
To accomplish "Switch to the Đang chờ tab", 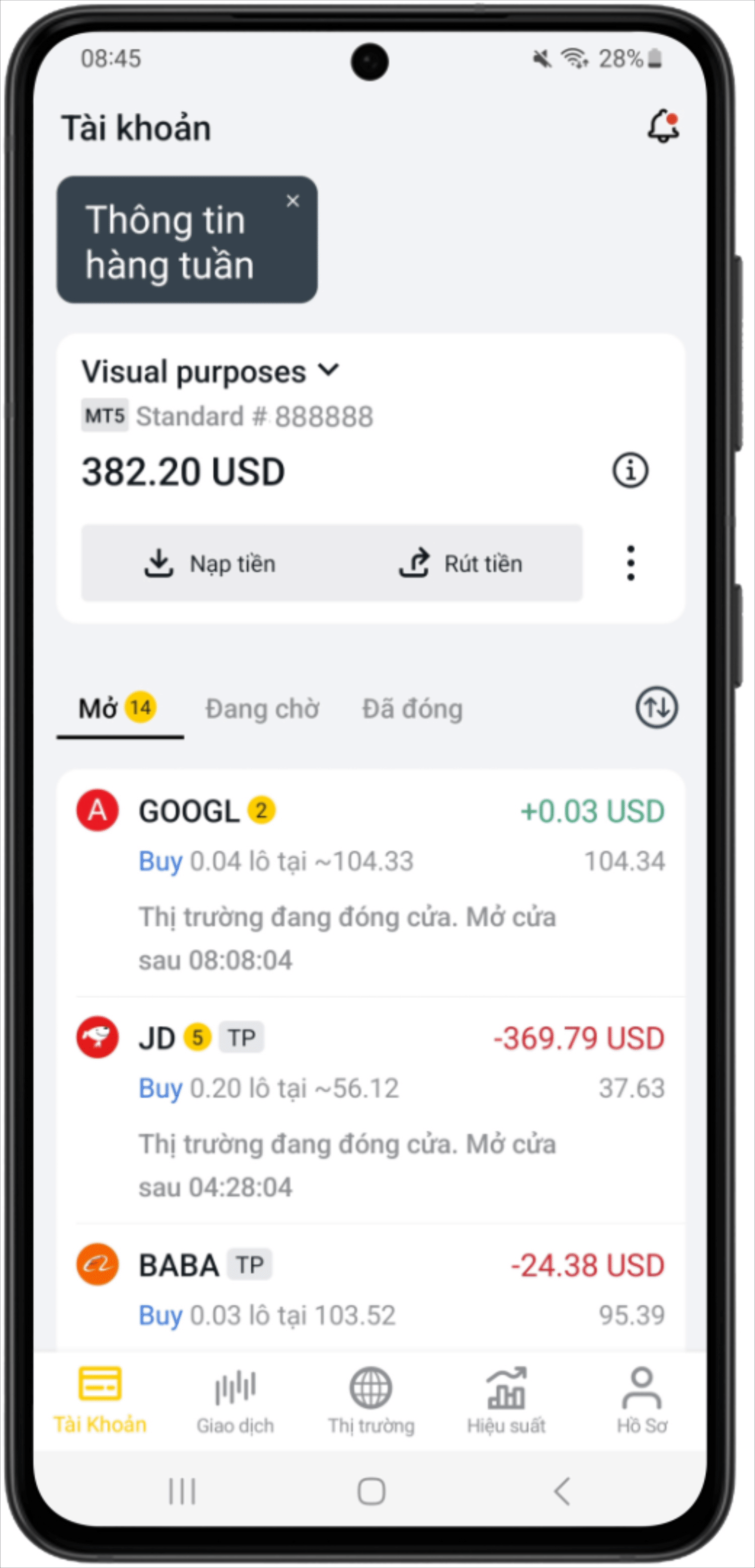I will 262,709.
